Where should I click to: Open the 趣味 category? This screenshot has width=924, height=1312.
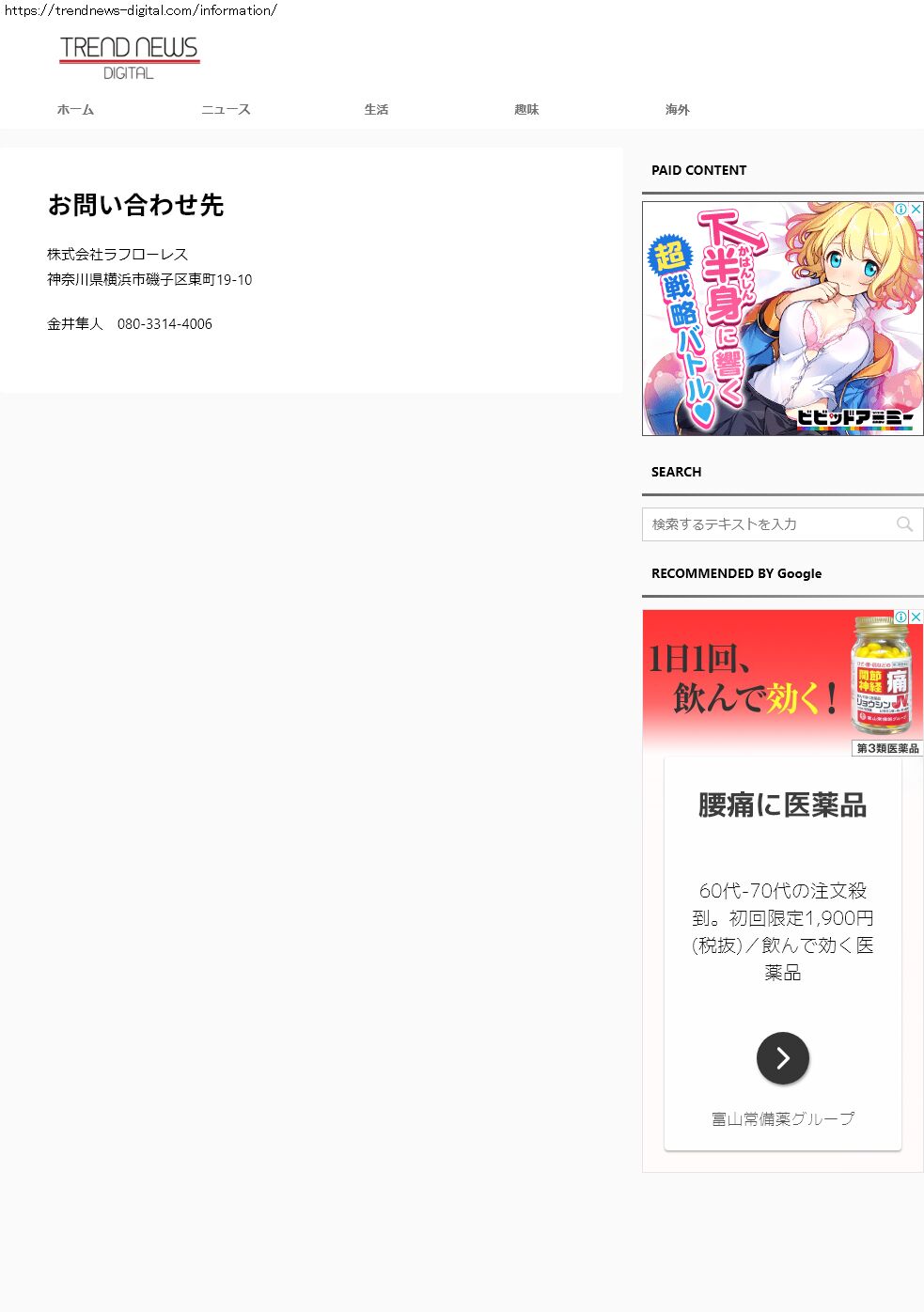[x=526, y=110]
